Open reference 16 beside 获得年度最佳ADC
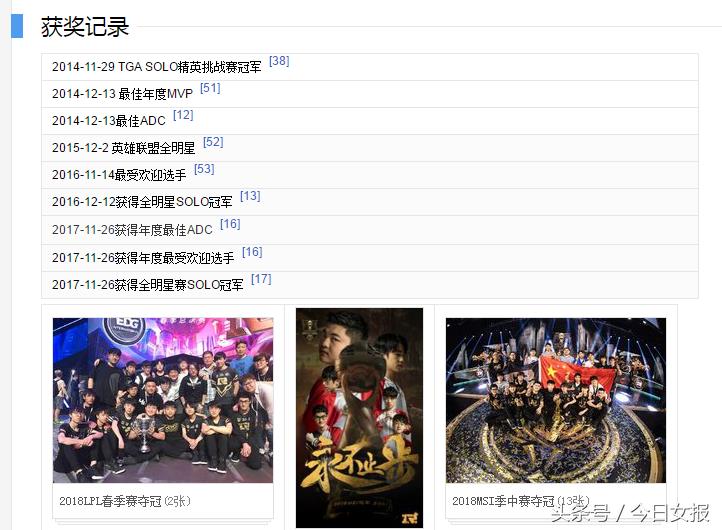 (230, 225)
